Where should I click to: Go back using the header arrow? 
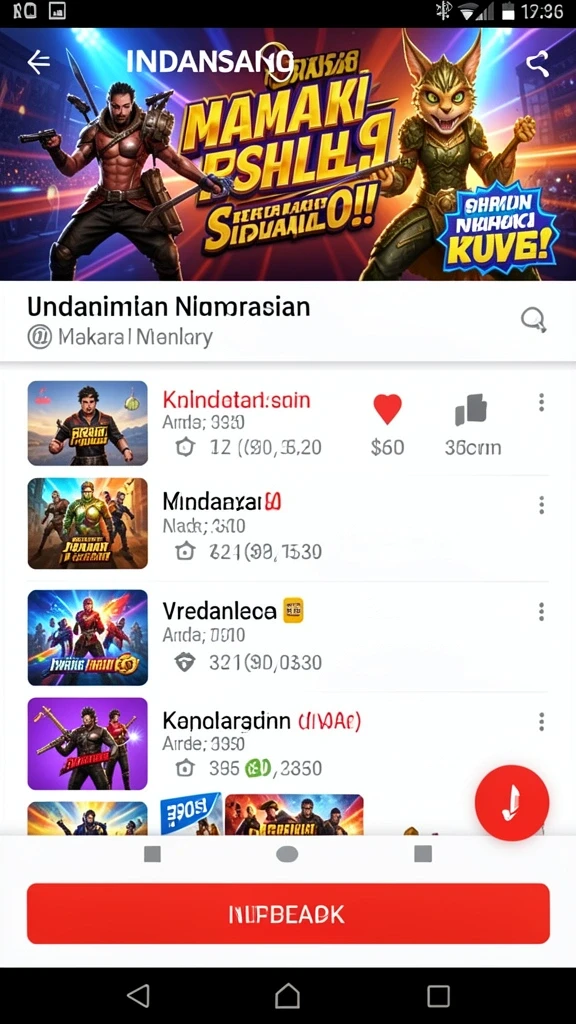[x=39, y=62]
